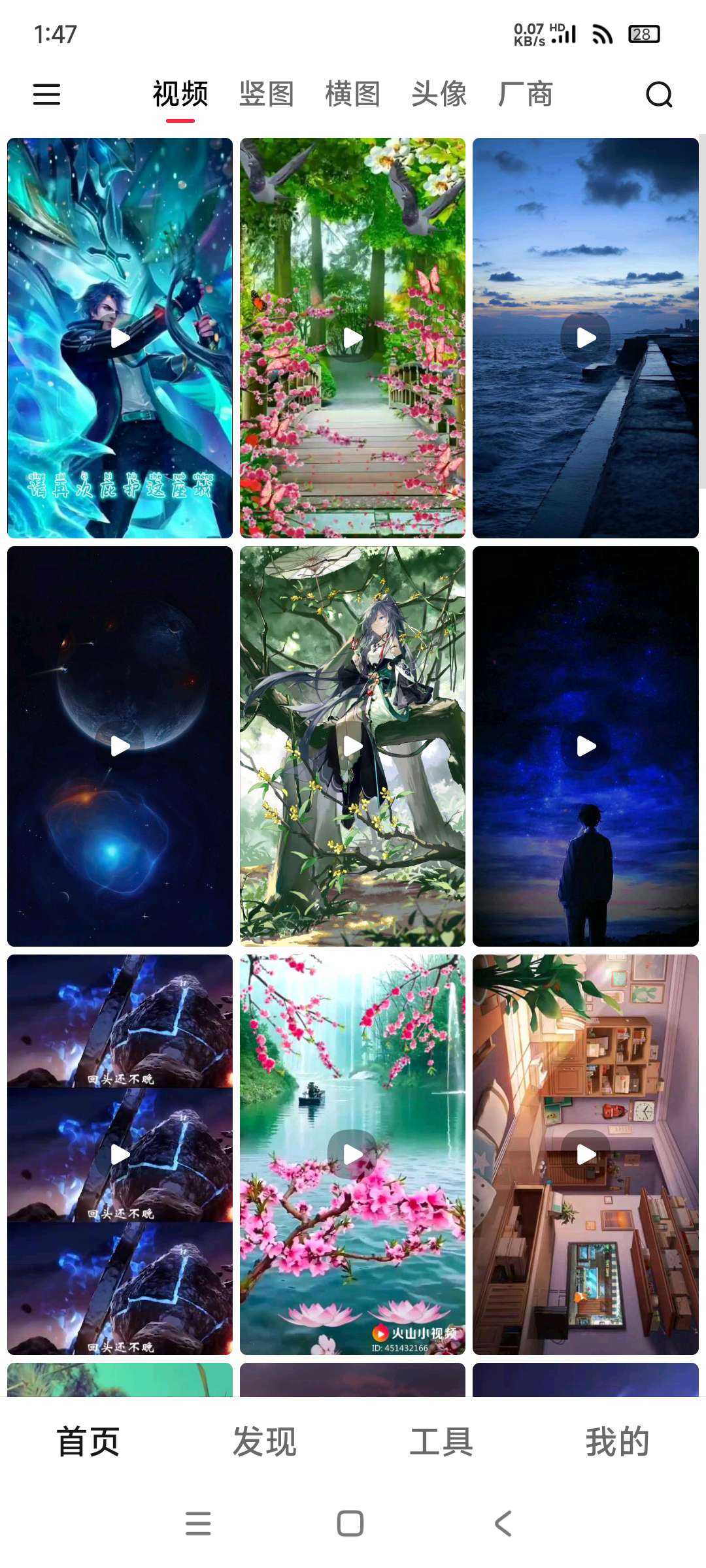Select the 视频 tab
Image resolution: width=706 pixels, height=1568 pixels.
pyautogui.click(x=180, y=94)
